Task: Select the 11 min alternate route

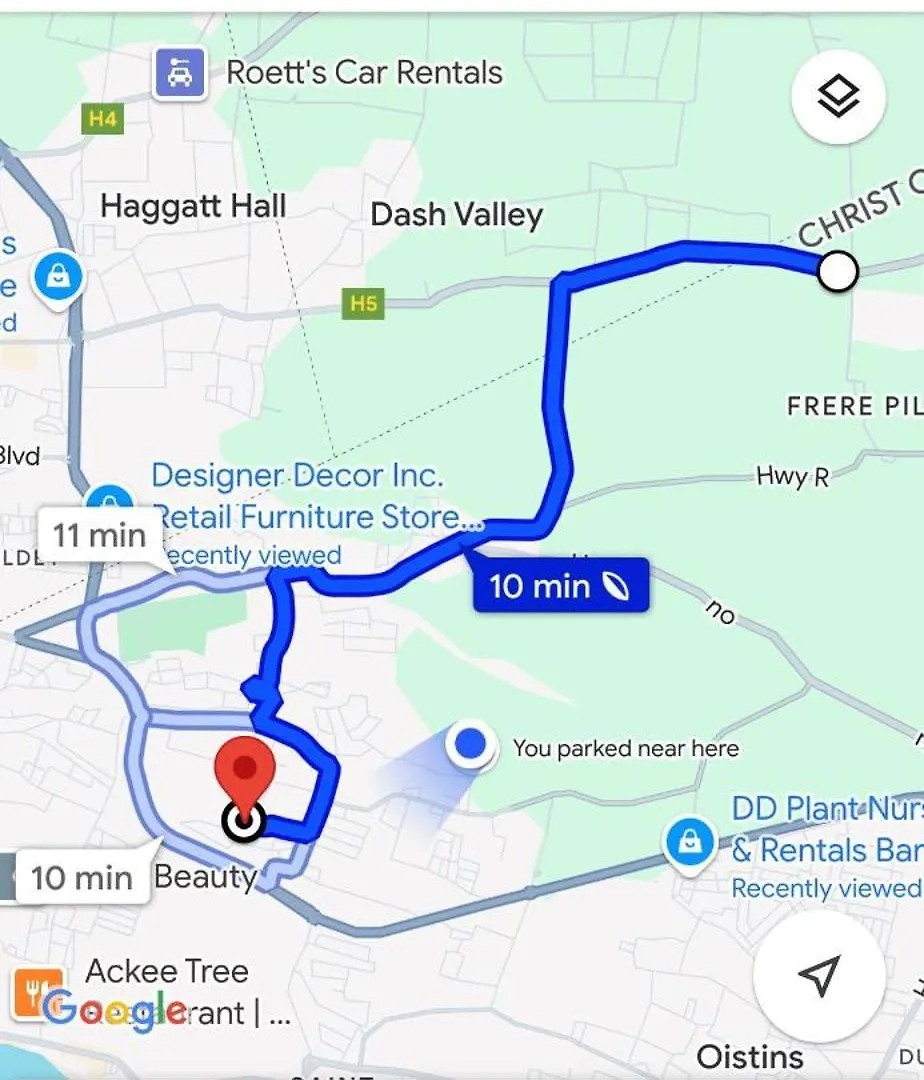Action: pyautogui.click(x=99, y=535)
